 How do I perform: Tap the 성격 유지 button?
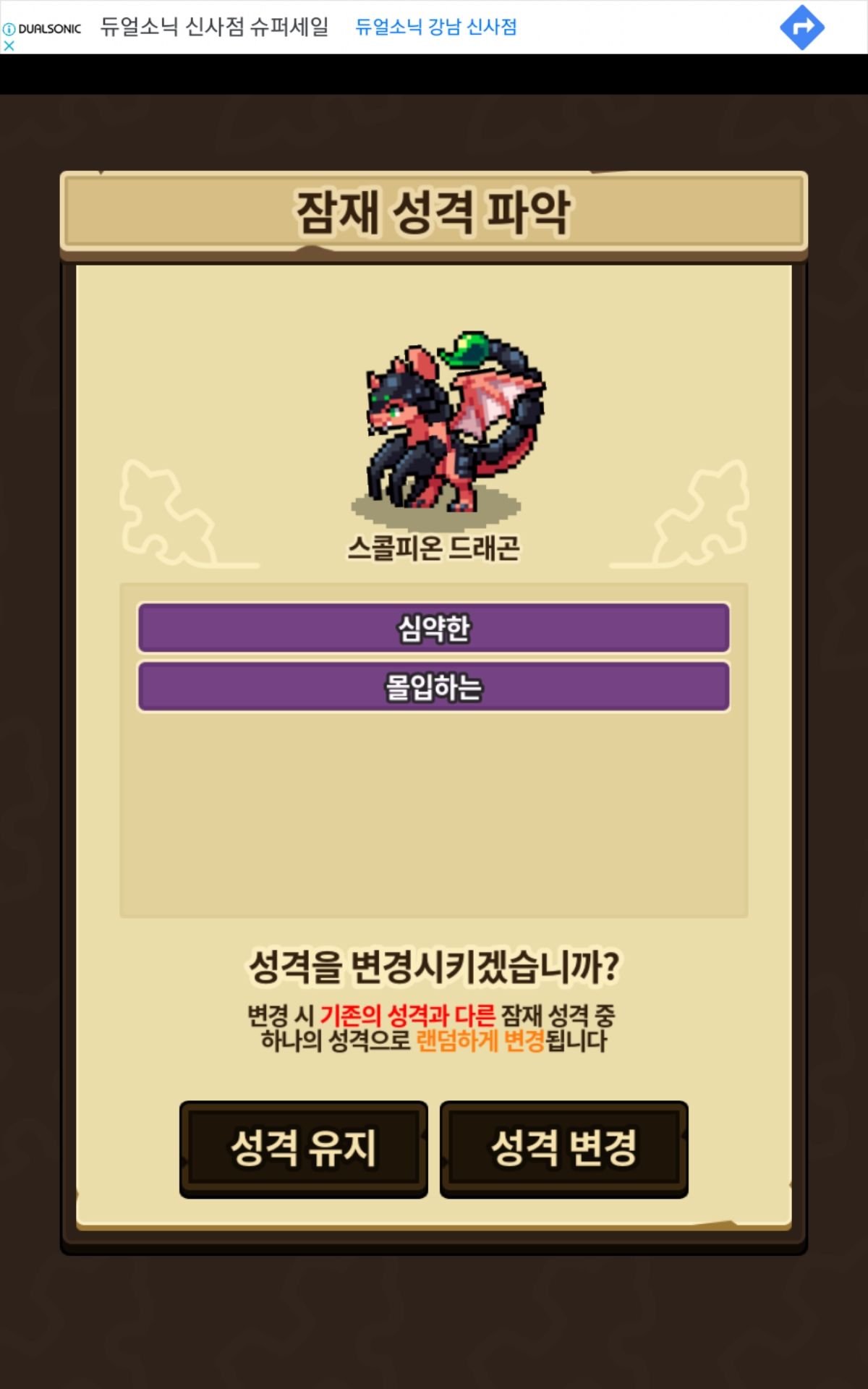click(x=304, y=1149)
